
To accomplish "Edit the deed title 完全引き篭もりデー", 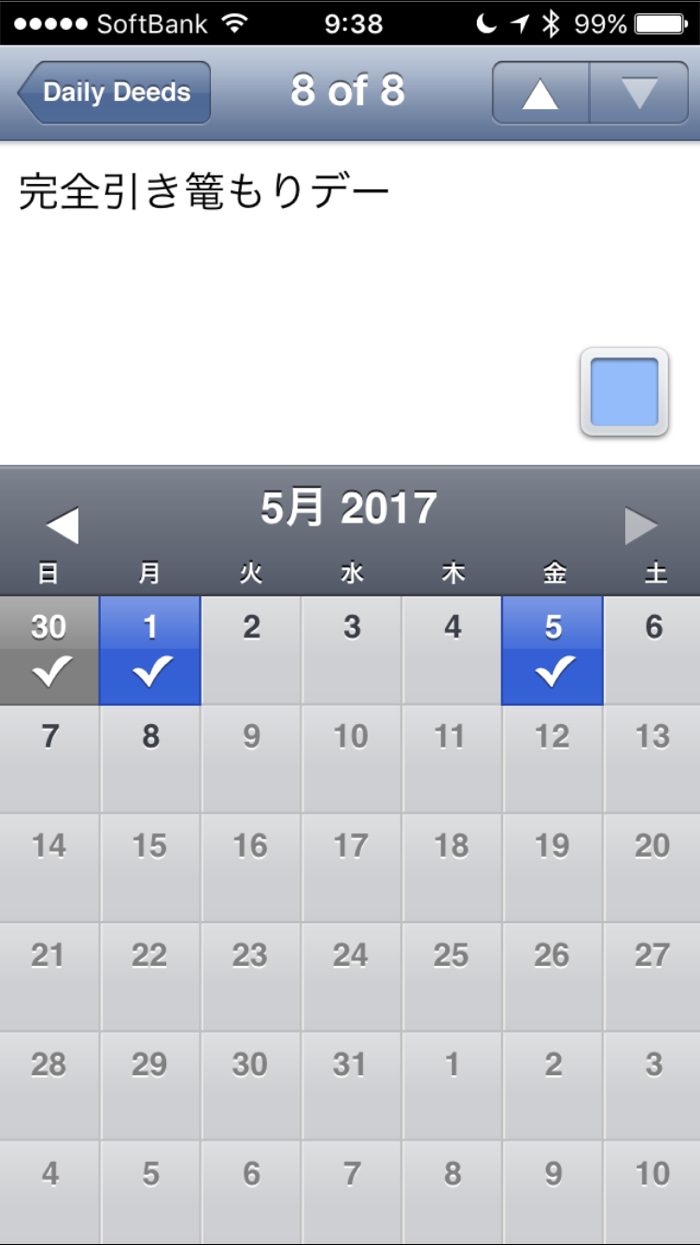I will coord(205,192).
